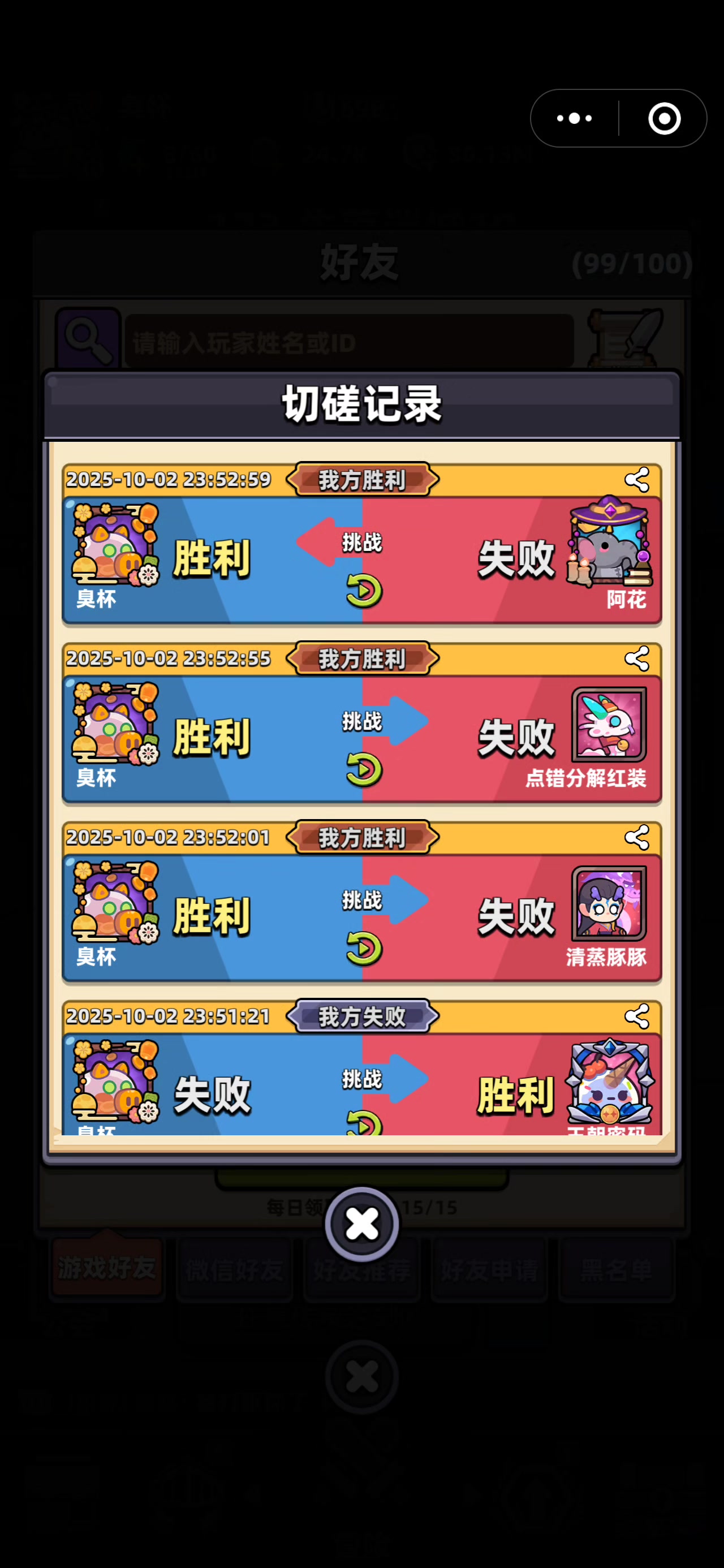Viewport: 724px width, 1568px height.
Task: Open the mini program more menu
Action: [574, 118]
